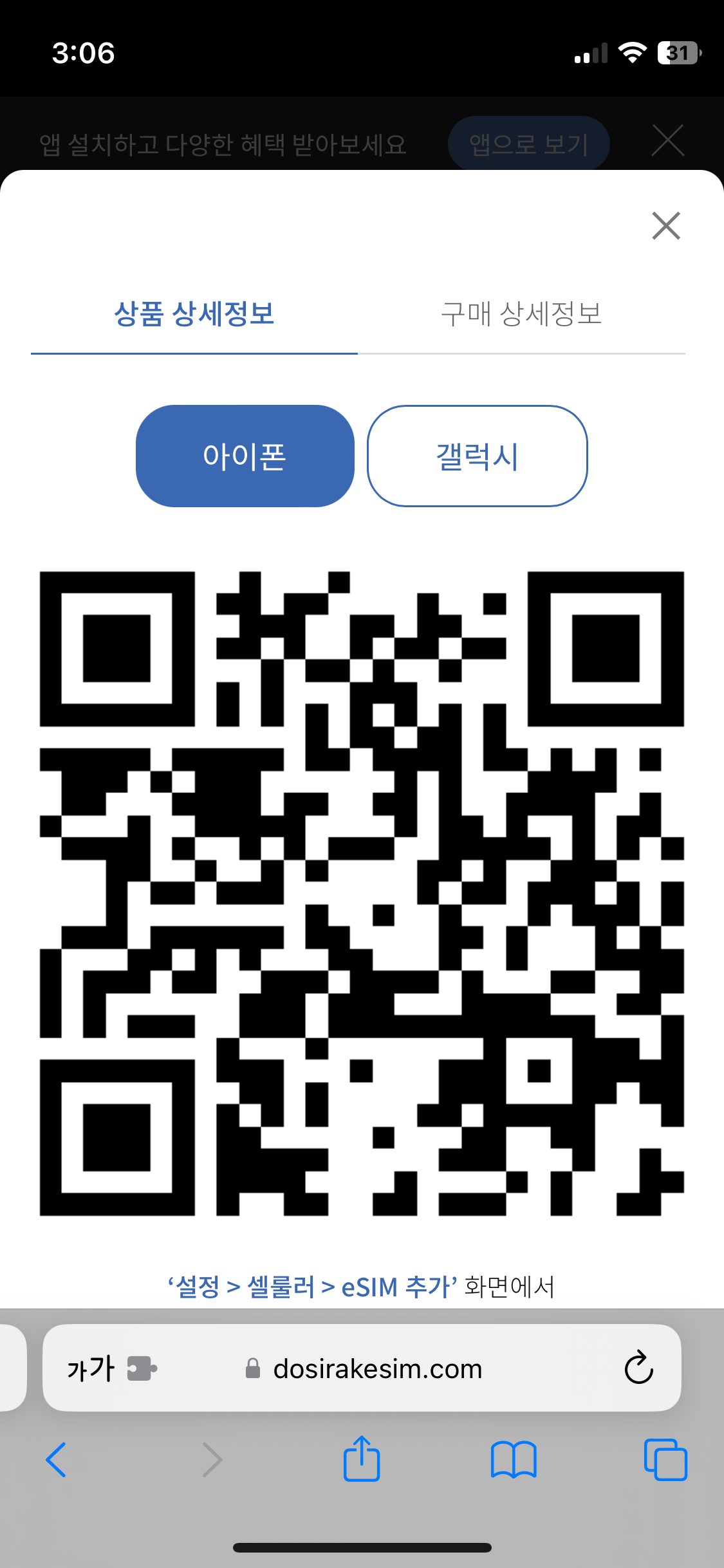This screenshot has height=1568, width=724.
Task: Close the product detail popup
Action: 665,225
